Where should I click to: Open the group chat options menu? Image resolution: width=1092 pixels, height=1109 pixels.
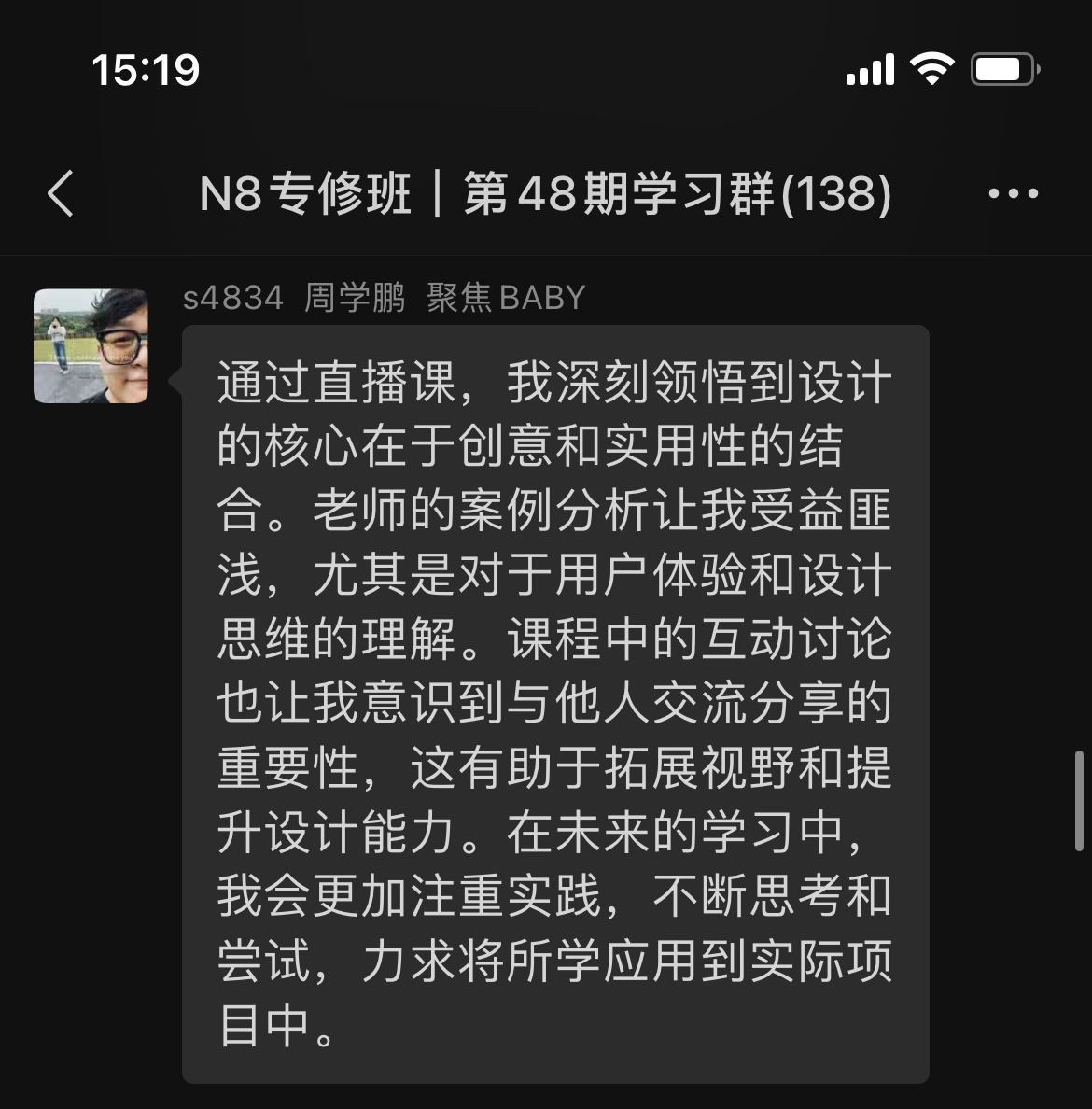[1013, 194]
